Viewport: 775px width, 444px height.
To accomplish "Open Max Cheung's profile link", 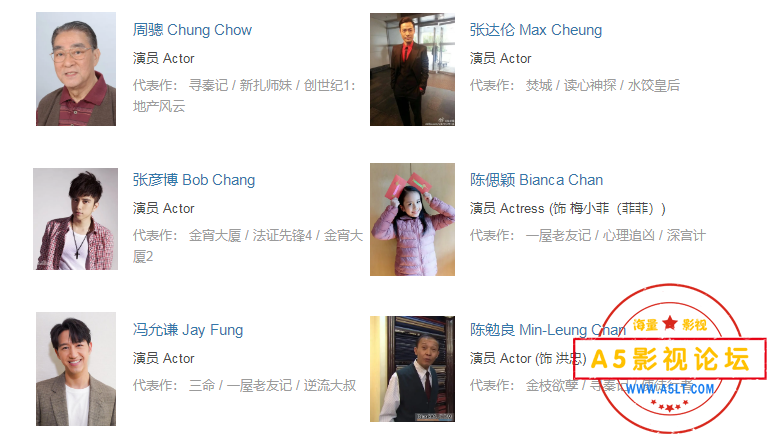I will tap(536, 30).
